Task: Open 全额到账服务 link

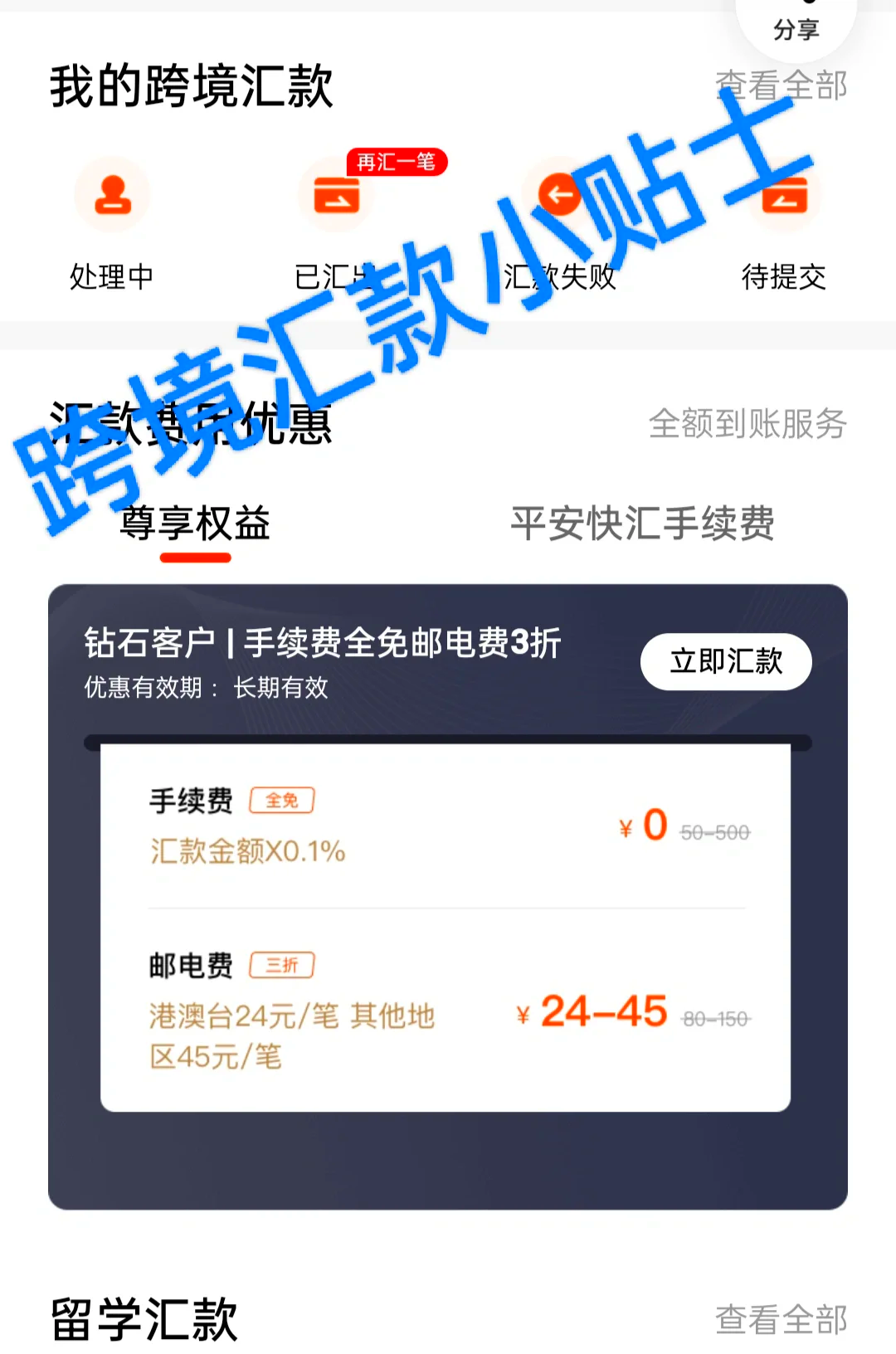Action: (x=747, y=424)
